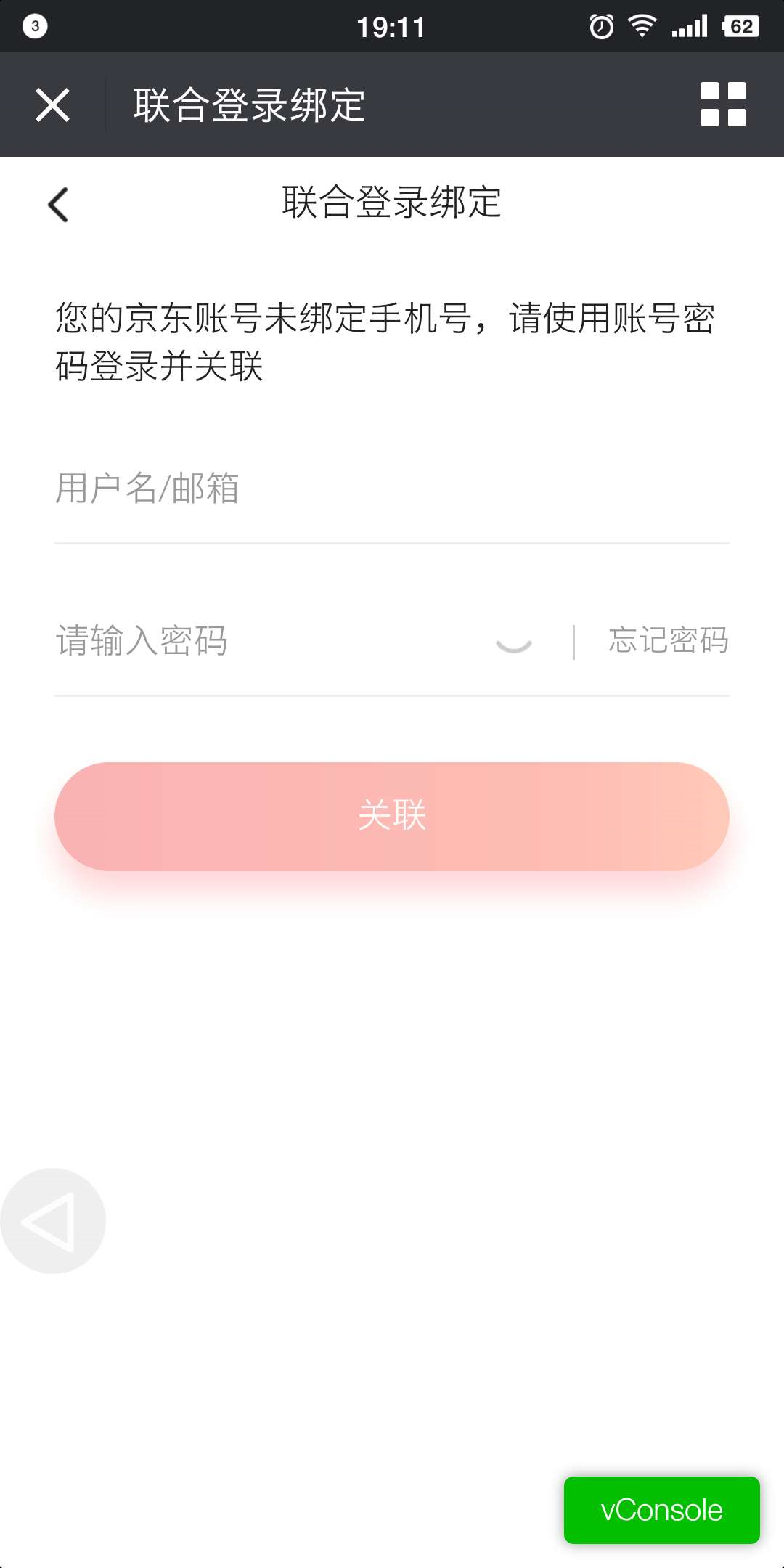Open the vConsole panel
This screenshot has height=1568, width=784.
pos(662,1510)
